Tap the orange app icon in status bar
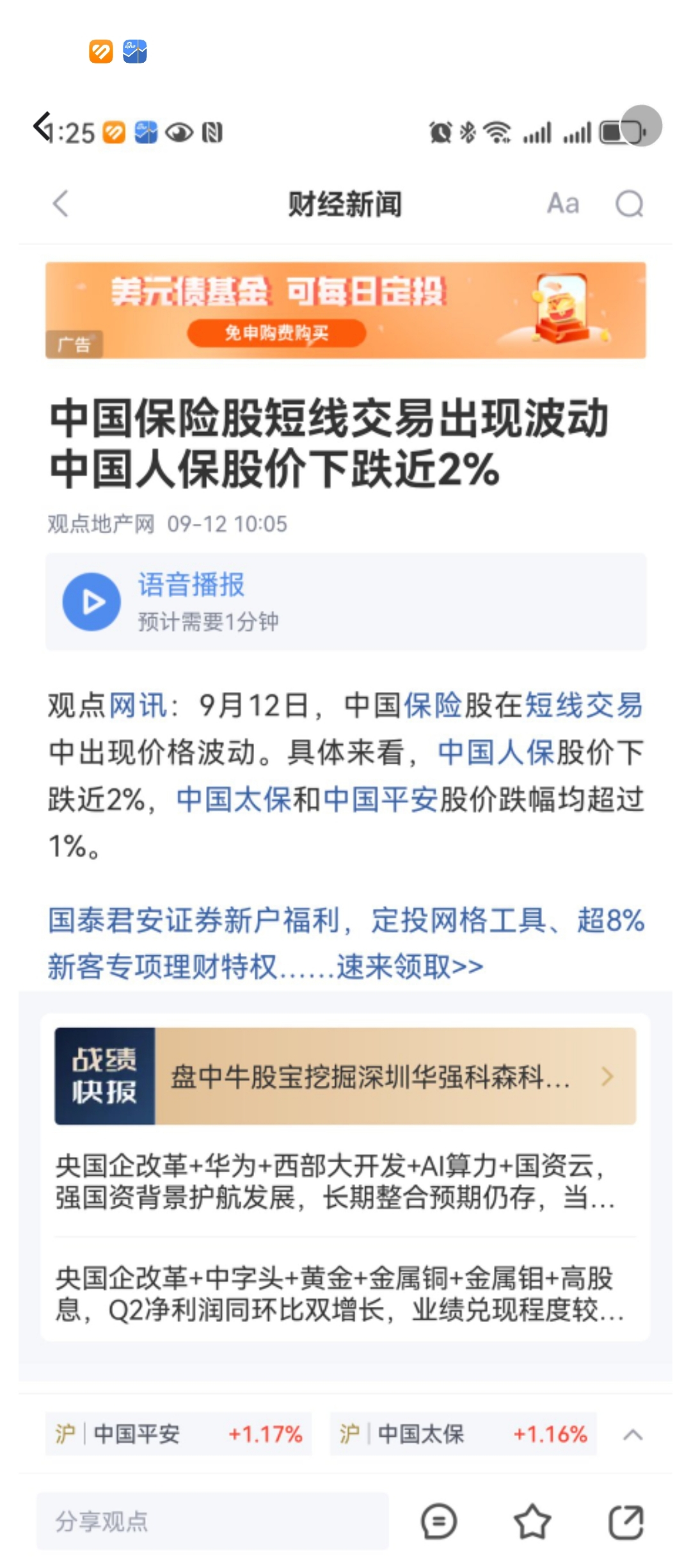 coord(114,131)
